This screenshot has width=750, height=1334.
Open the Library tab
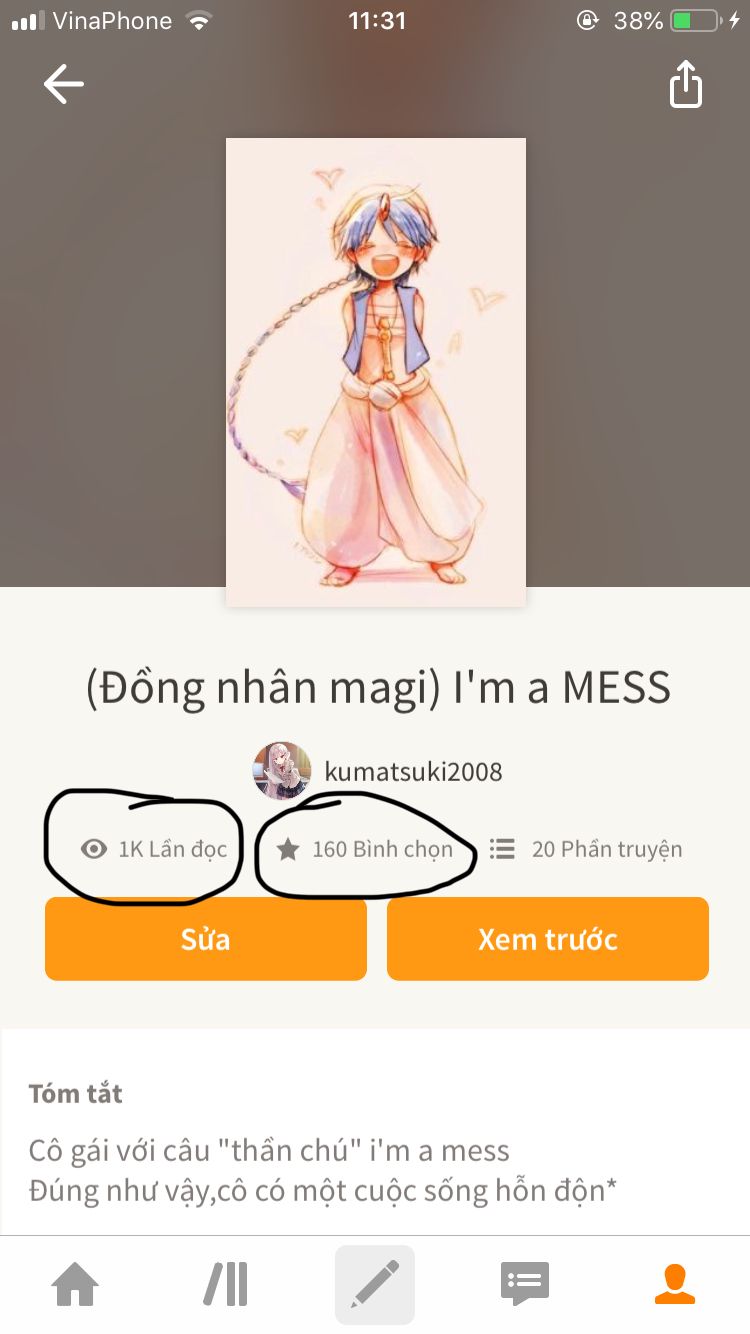point(226,1284)
